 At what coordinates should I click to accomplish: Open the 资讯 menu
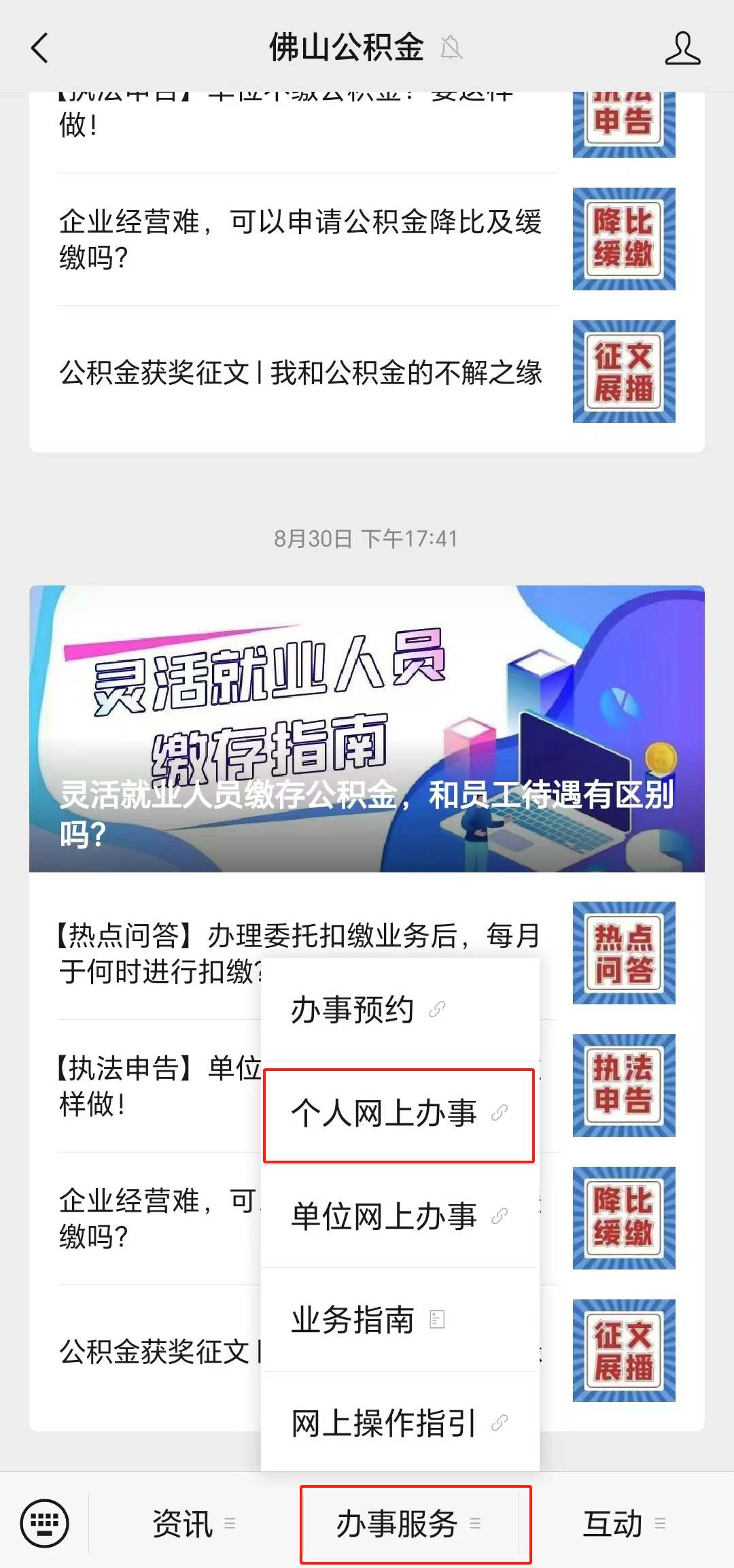pyautogui.click(x=193, y=1523)
